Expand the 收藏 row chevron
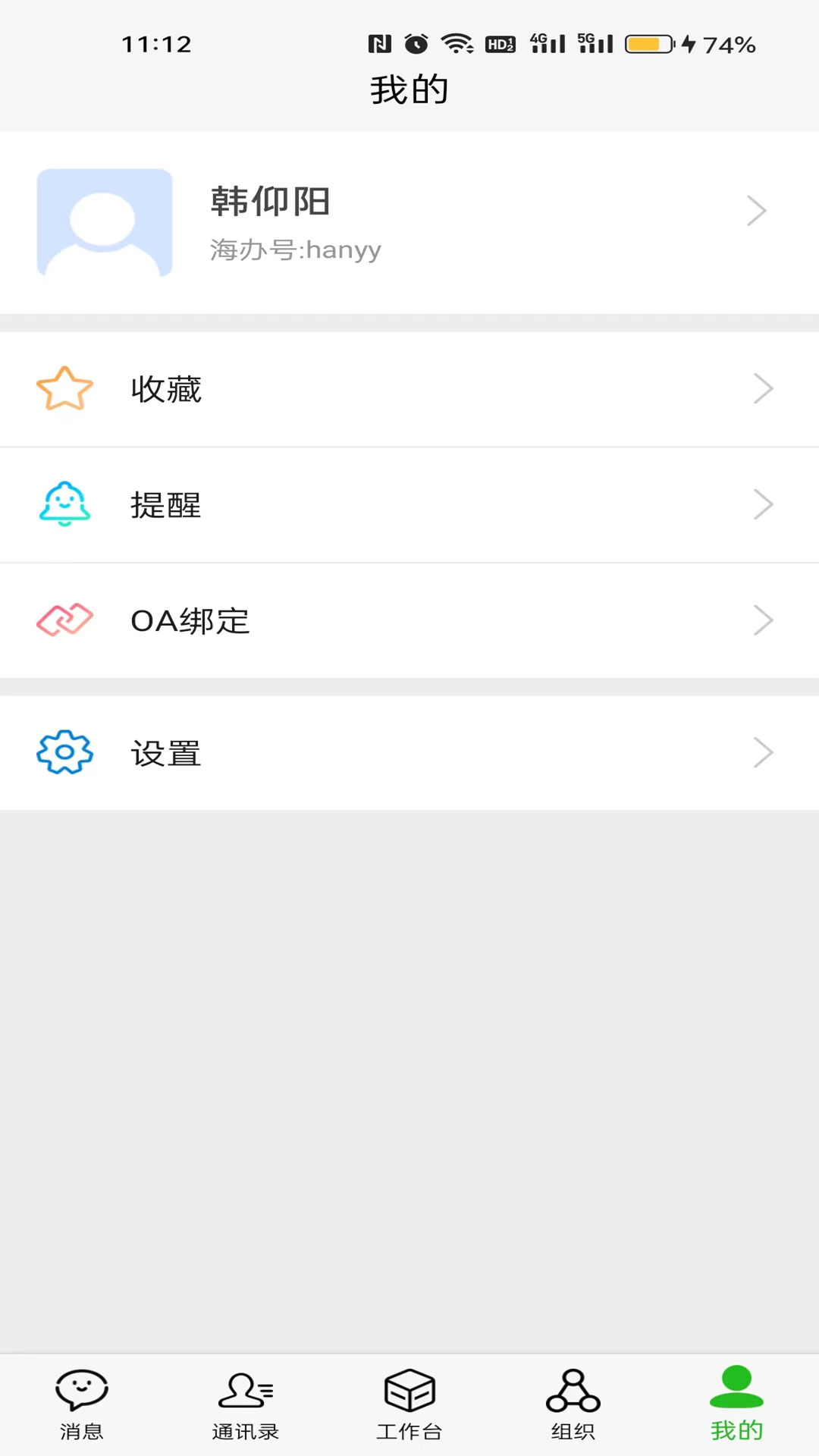Image resolution: width=819 pixels, height=1456 pixels. pos(764,388)
